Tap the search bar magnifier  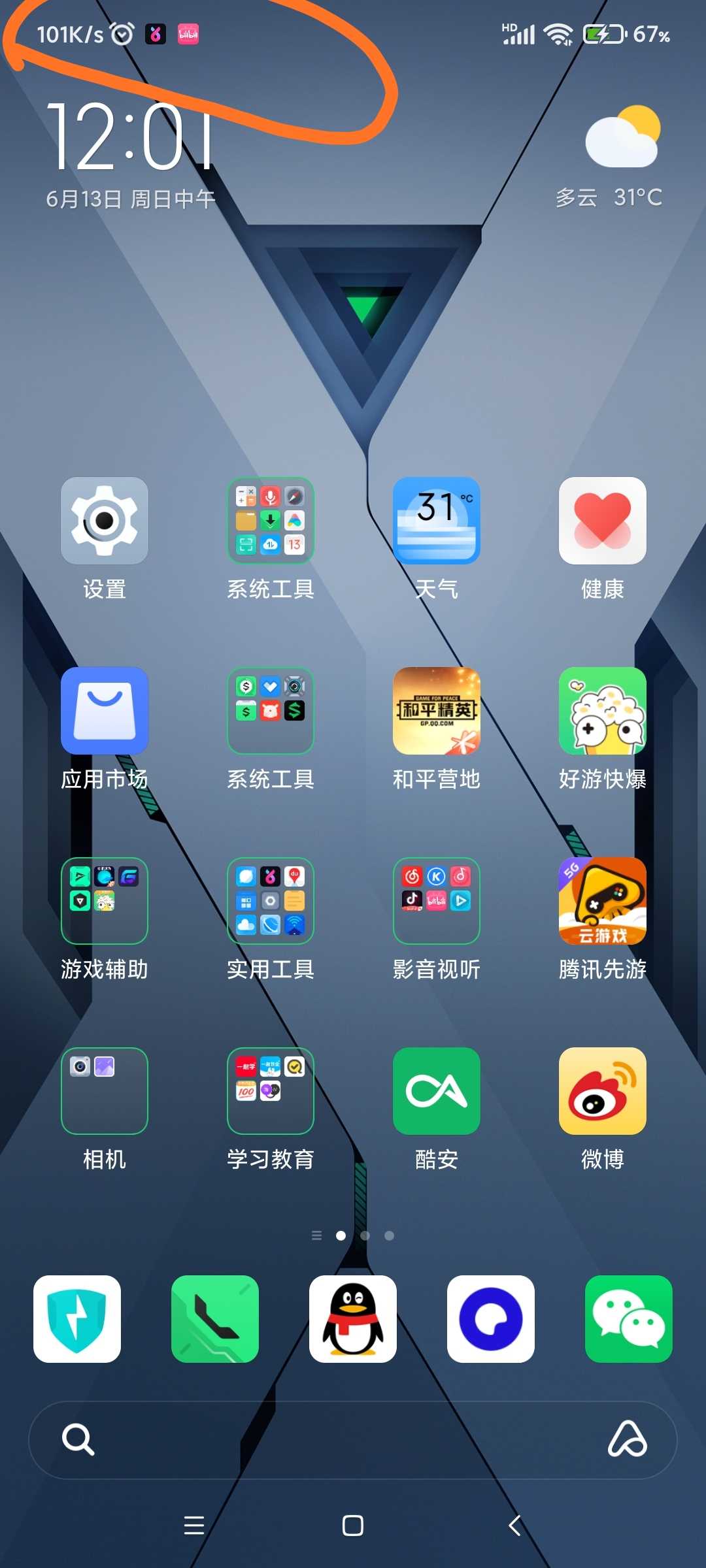pyautogui.click(x=78, y=1440)
